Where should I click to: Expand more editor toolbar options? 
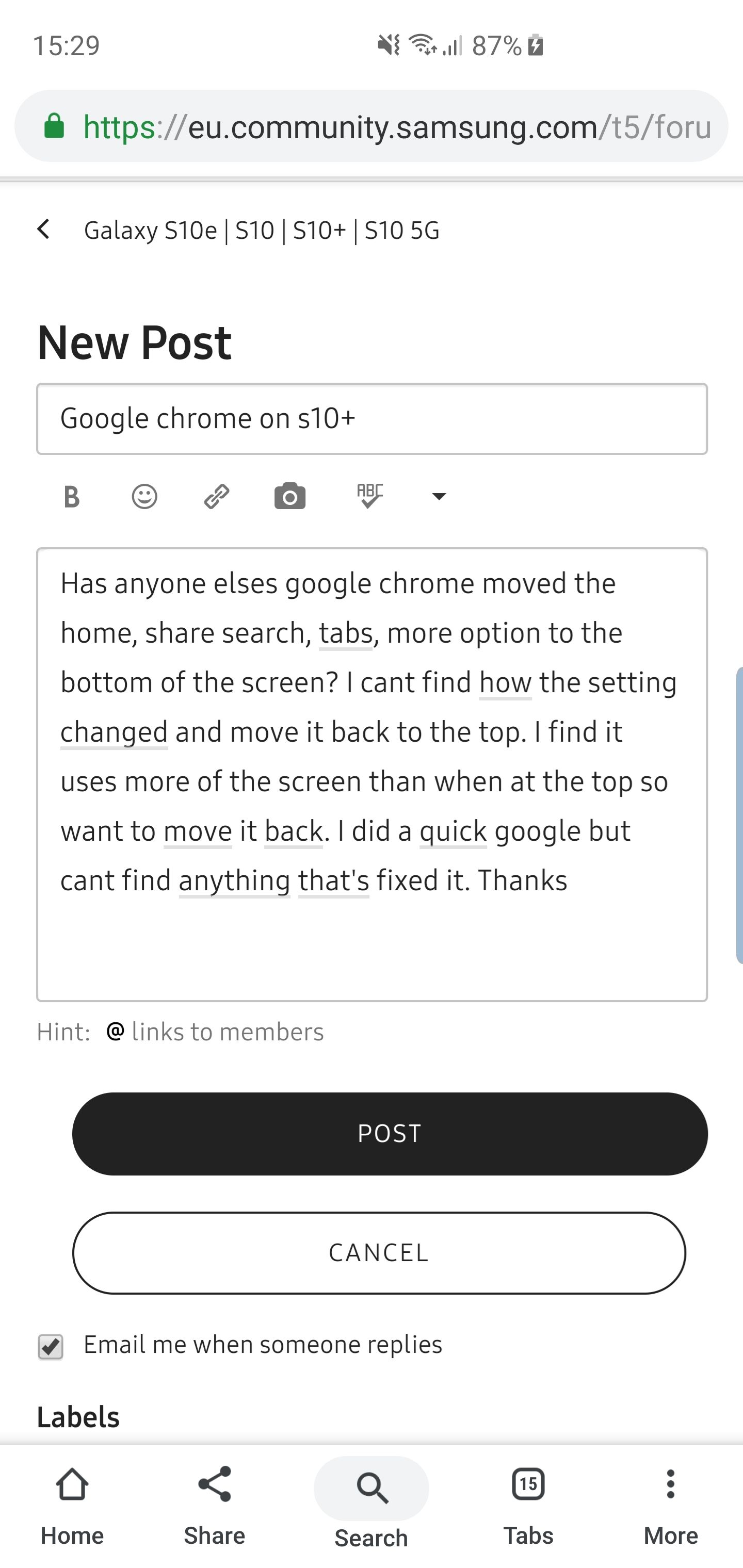coord(439,497)
